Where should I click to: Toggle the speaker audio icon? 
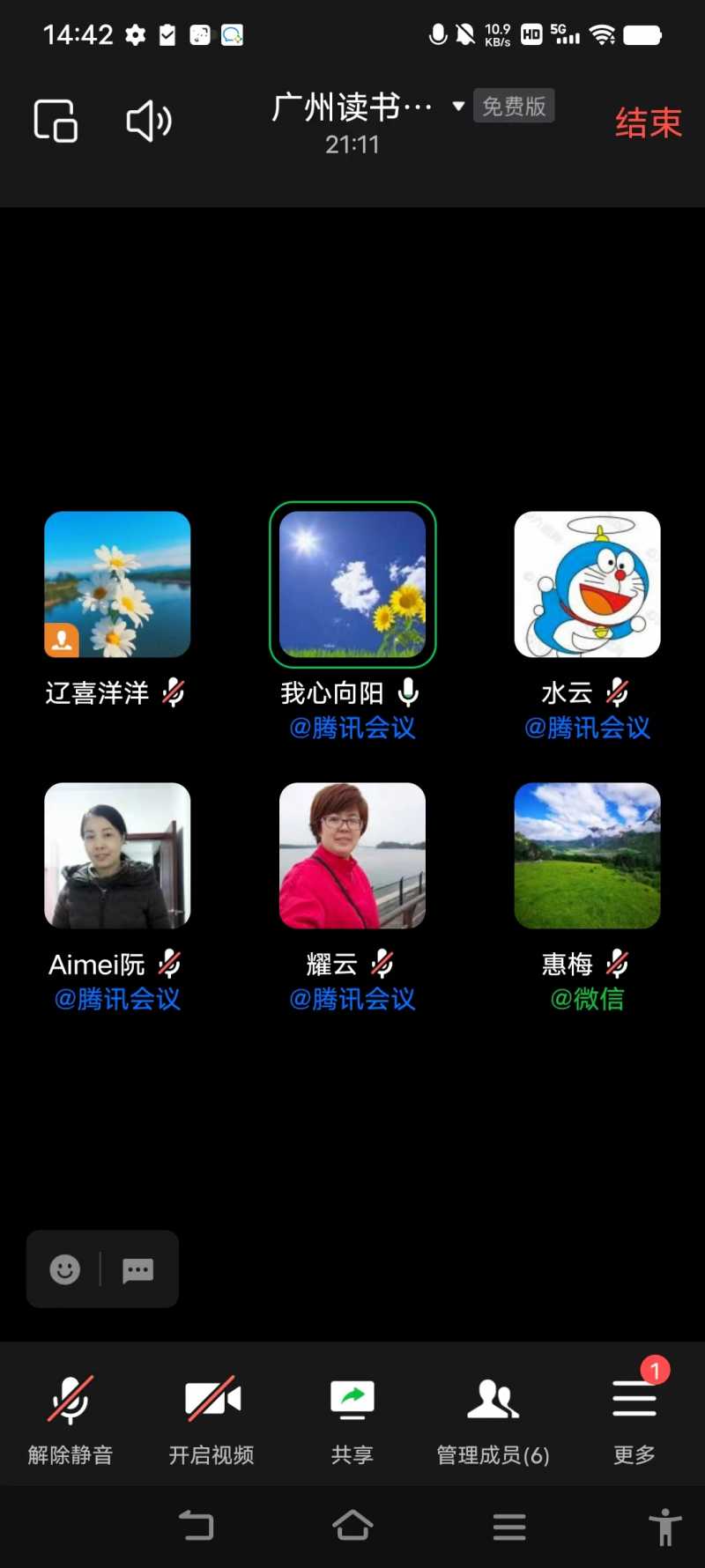[149, 121]
